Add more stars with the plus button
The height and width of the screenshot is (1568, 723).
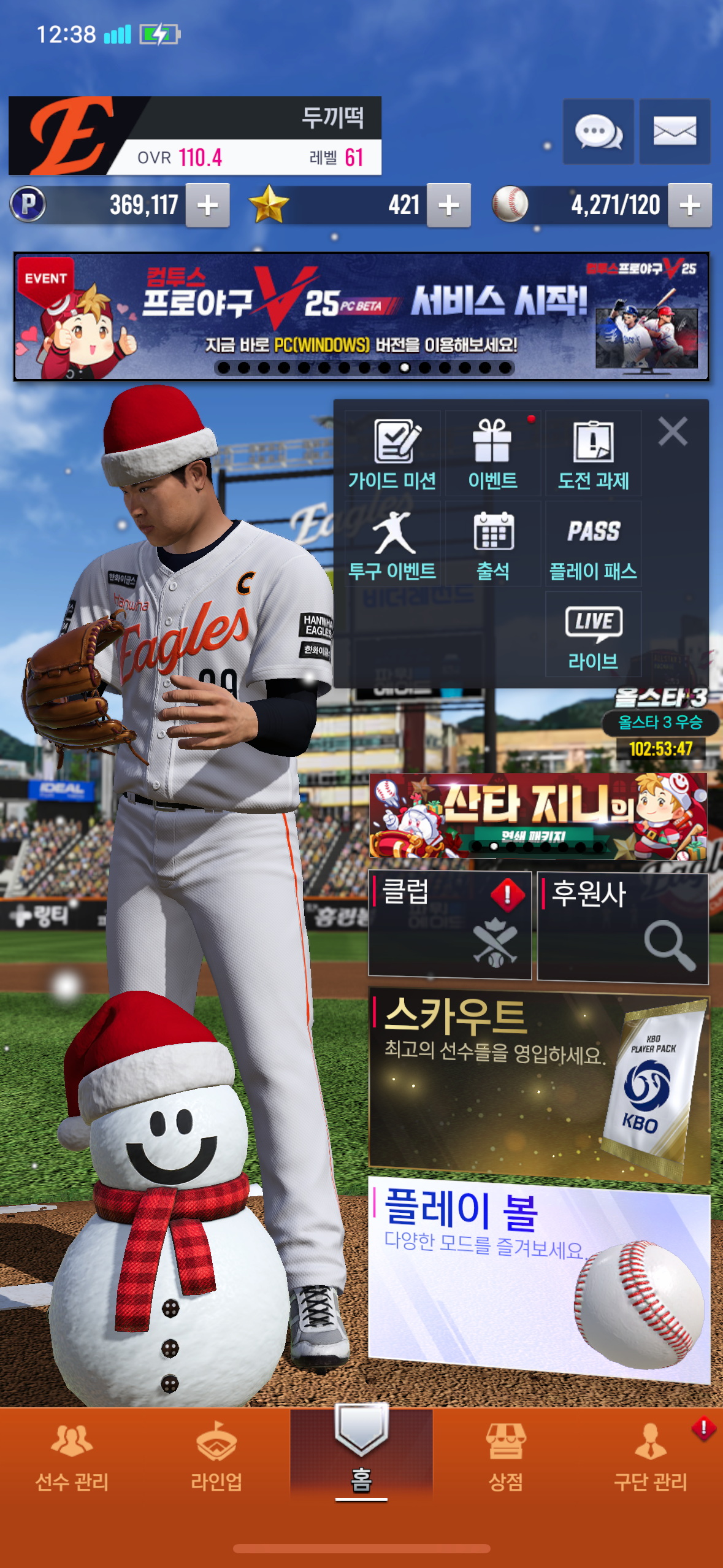[x=449, y=206]
